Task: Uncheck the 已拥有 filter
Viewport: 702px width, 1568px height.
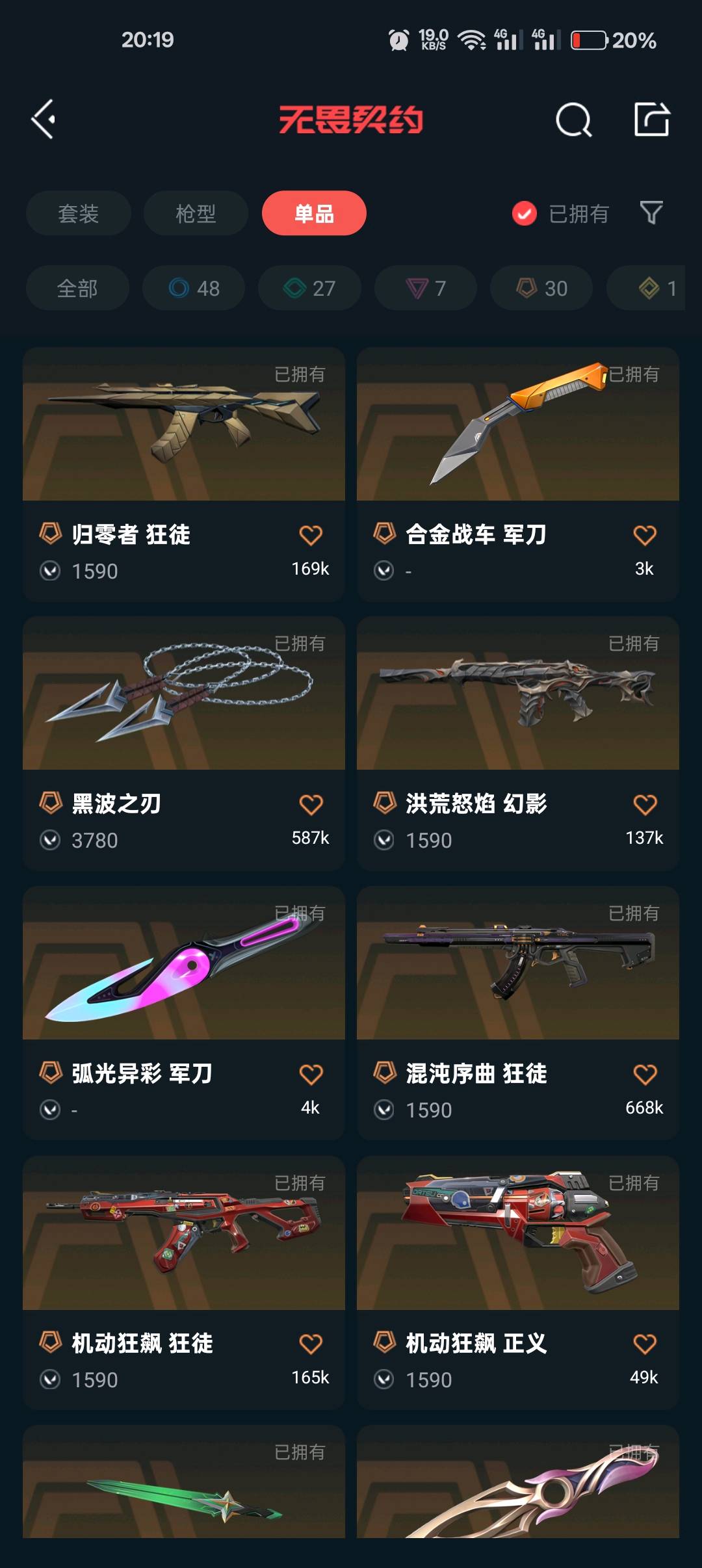Action: tap(524, 213)
